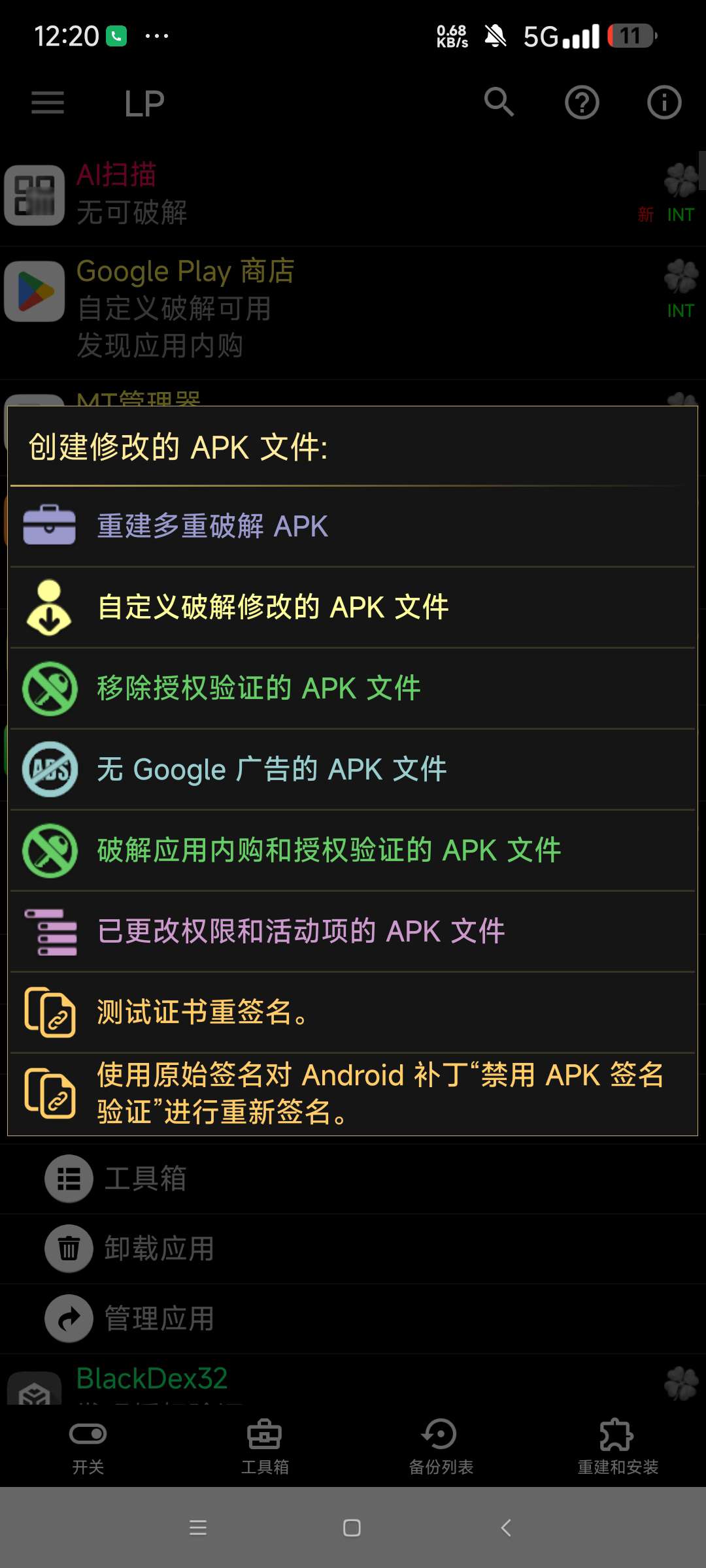
Task: Click the certificate re-sign icon for 测试证书重签名
Action: (51, 1013)
